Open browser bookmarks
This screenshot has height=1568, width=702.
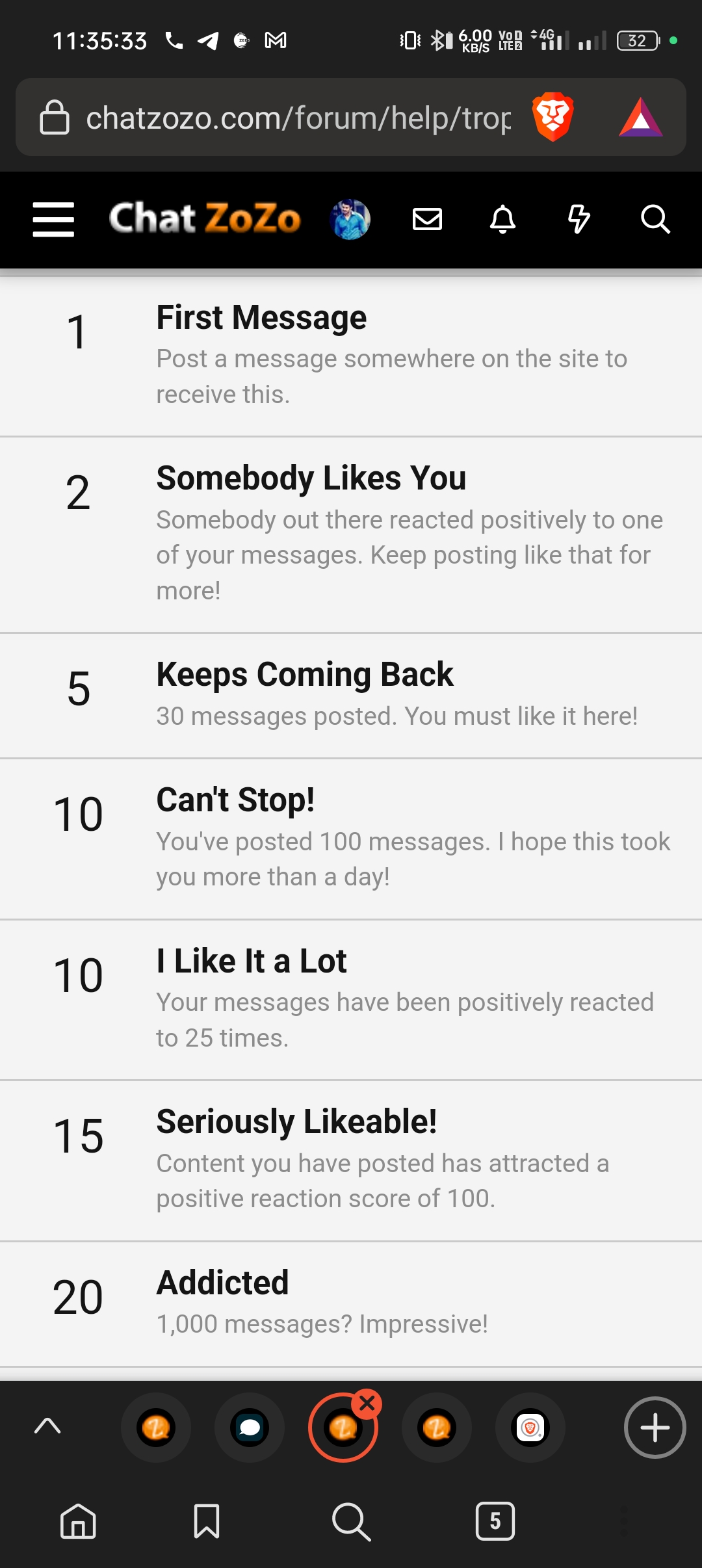pos(207,1521)
